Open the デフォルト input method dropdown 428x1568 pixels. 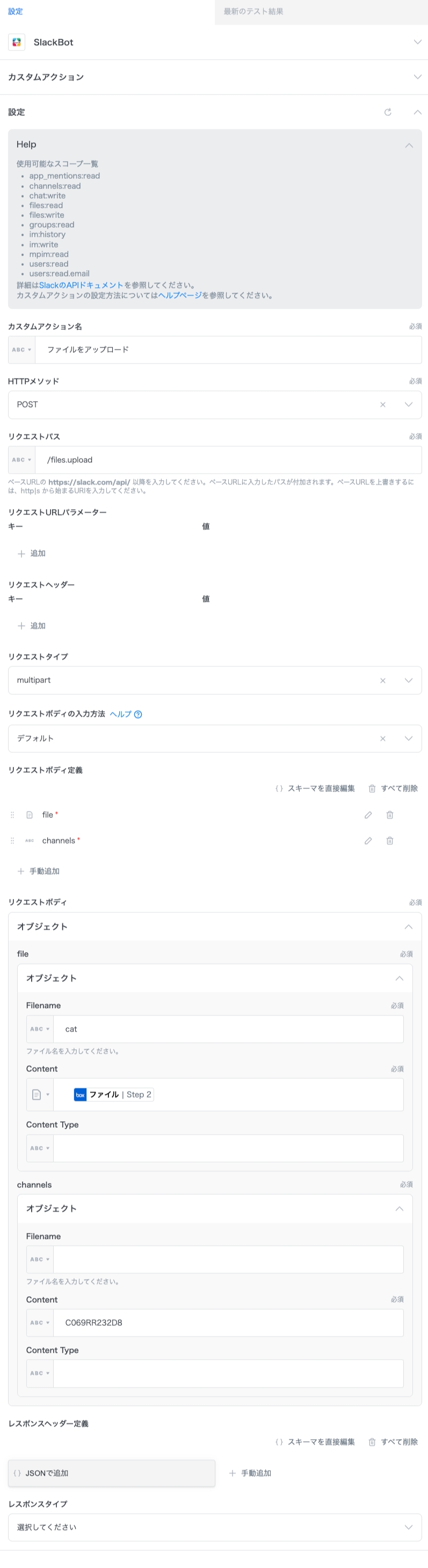click(409, 738)
